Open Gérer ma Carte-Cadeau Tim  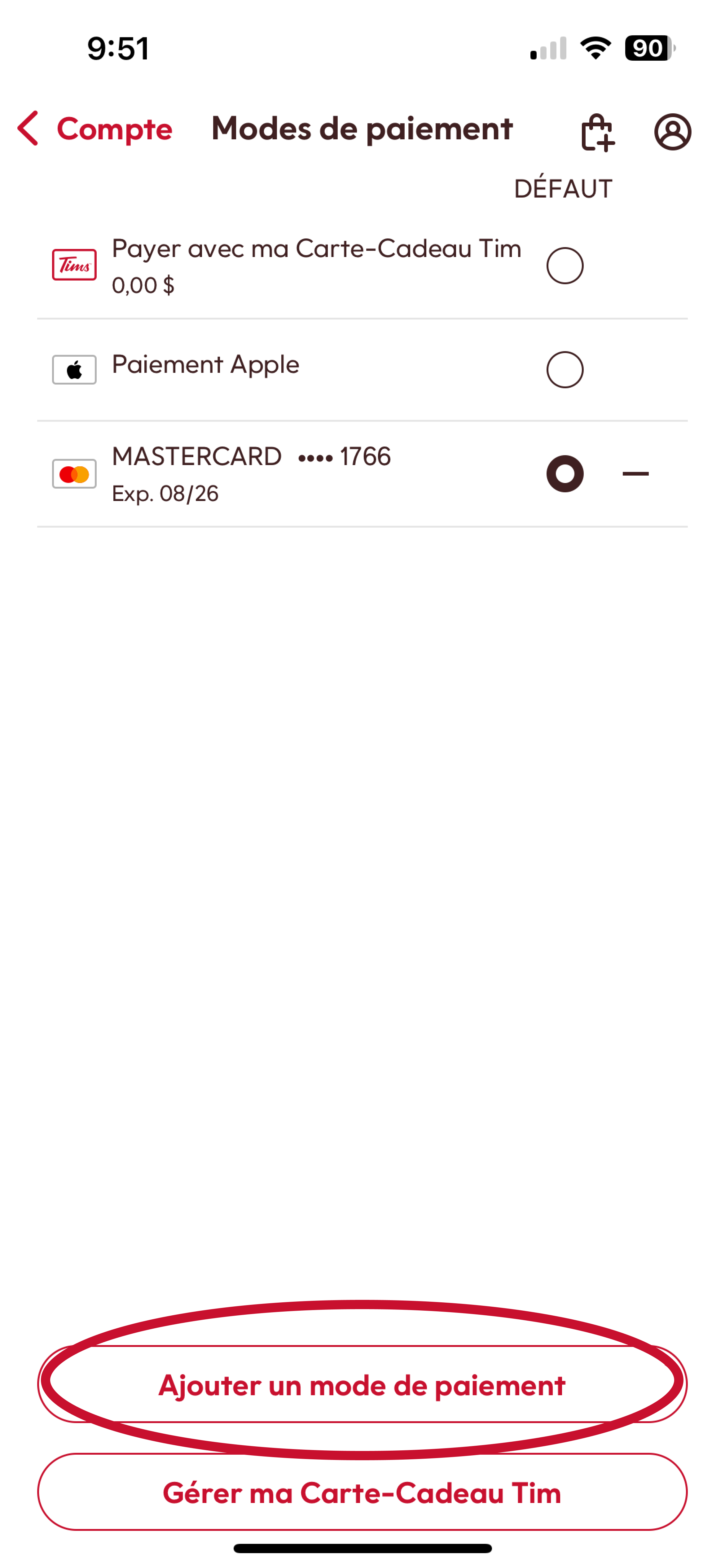[x=362, y=1492]
